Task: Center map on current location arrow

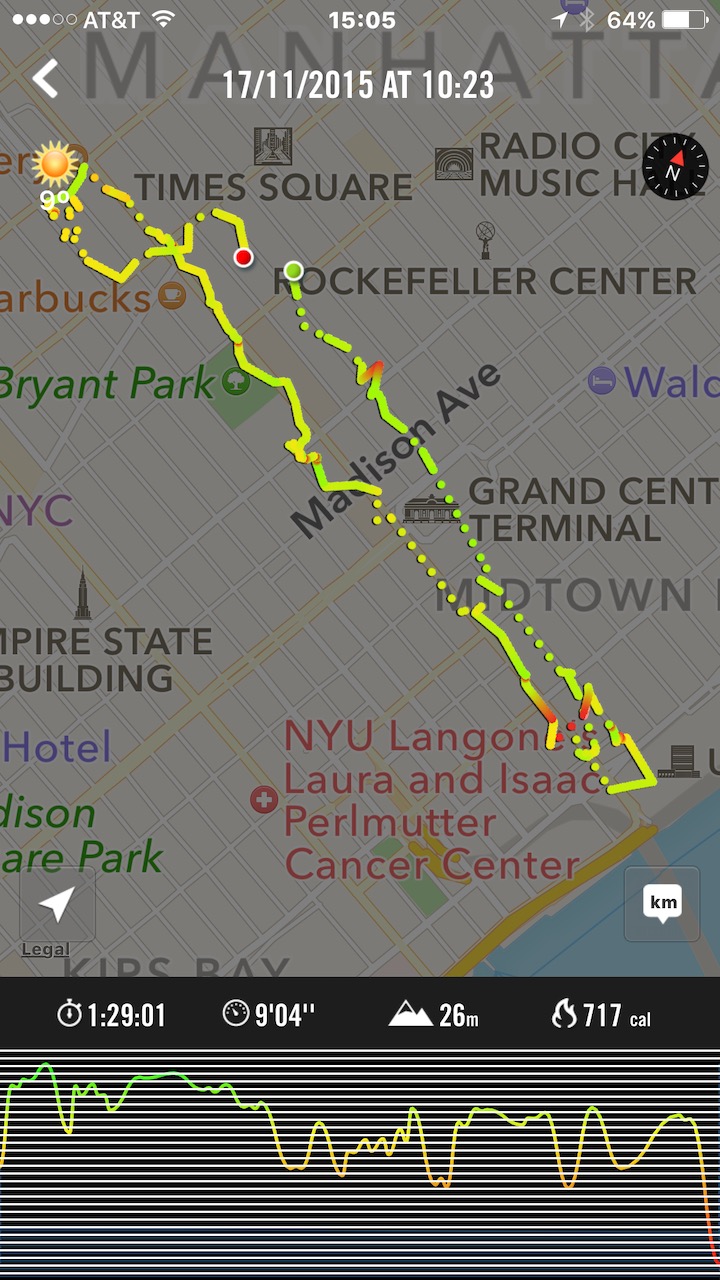Action: [x=57, y=904]
